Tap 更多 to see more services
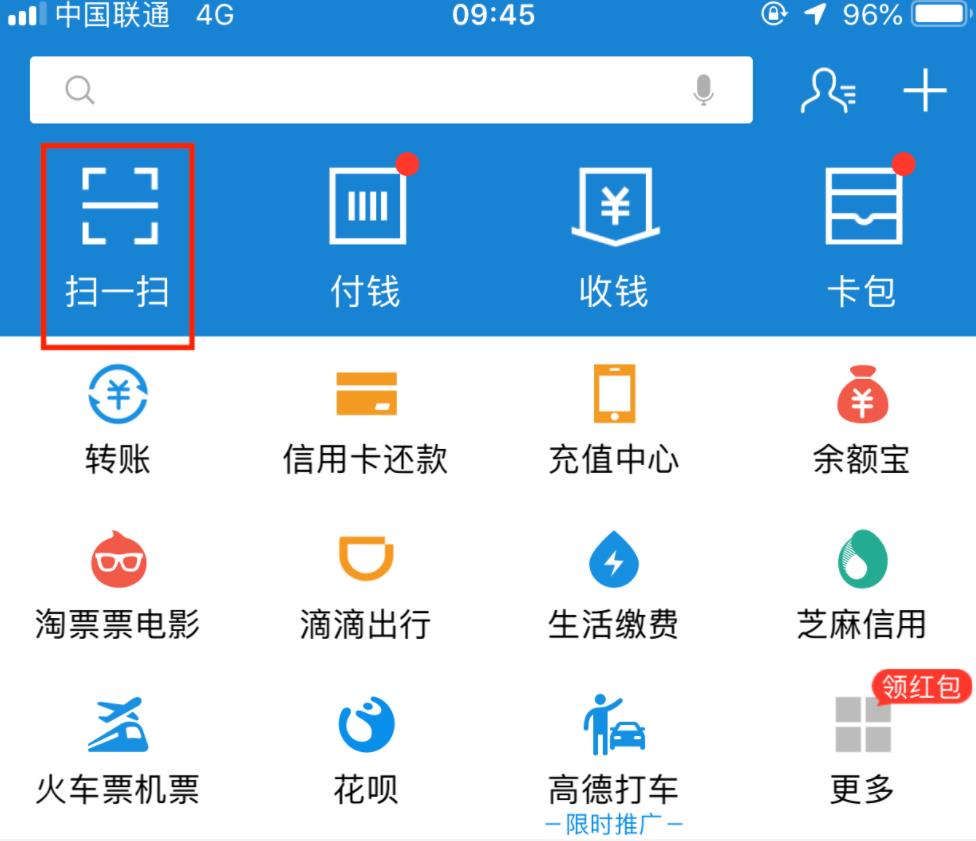This screenshot has height=841, width=976. [862, 750]
